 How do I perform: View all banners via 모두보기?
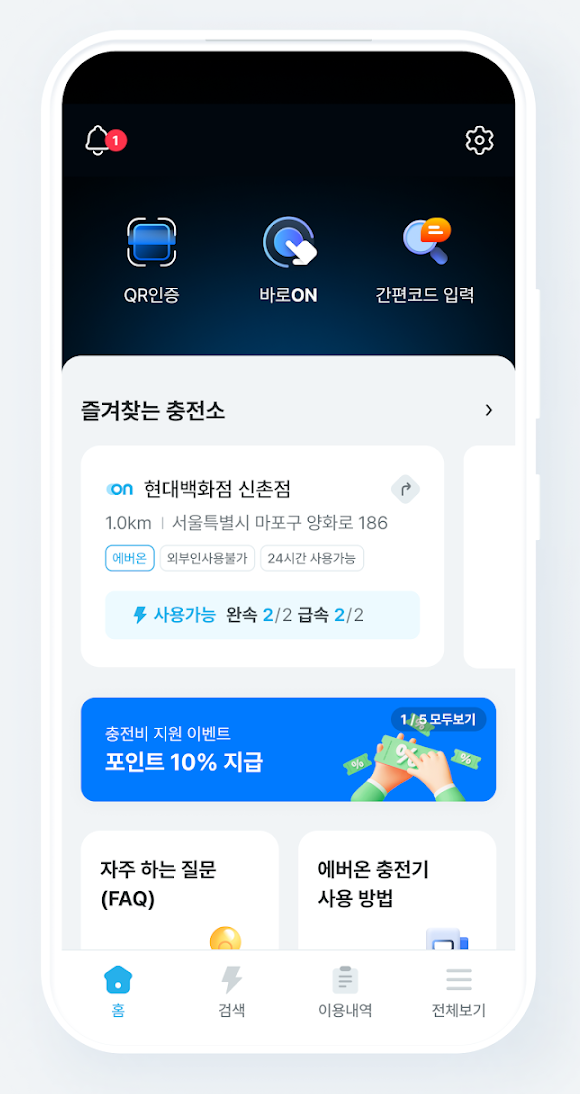[x=439, y=719]
